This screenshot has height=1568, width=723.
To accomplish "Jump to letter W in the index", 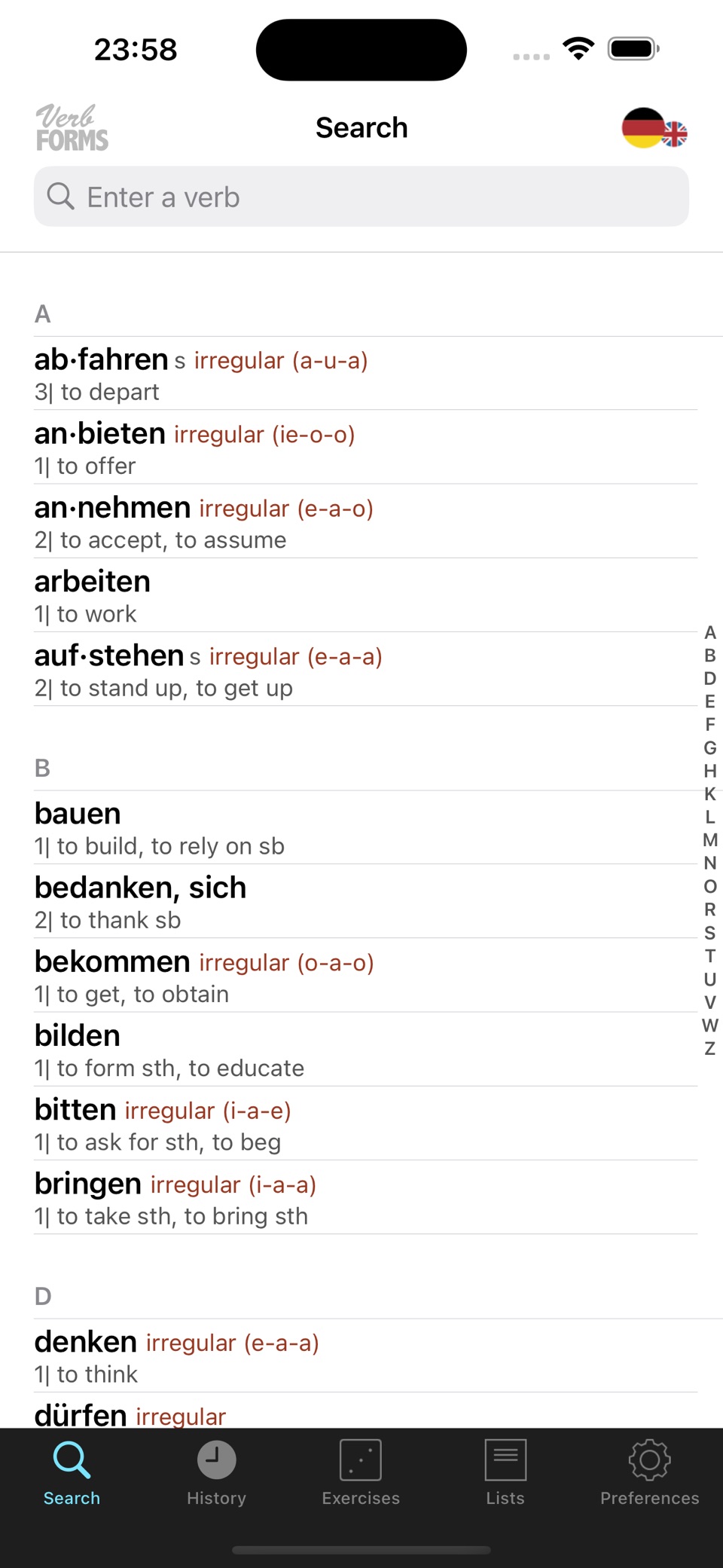I will (x=709, y=1025).
